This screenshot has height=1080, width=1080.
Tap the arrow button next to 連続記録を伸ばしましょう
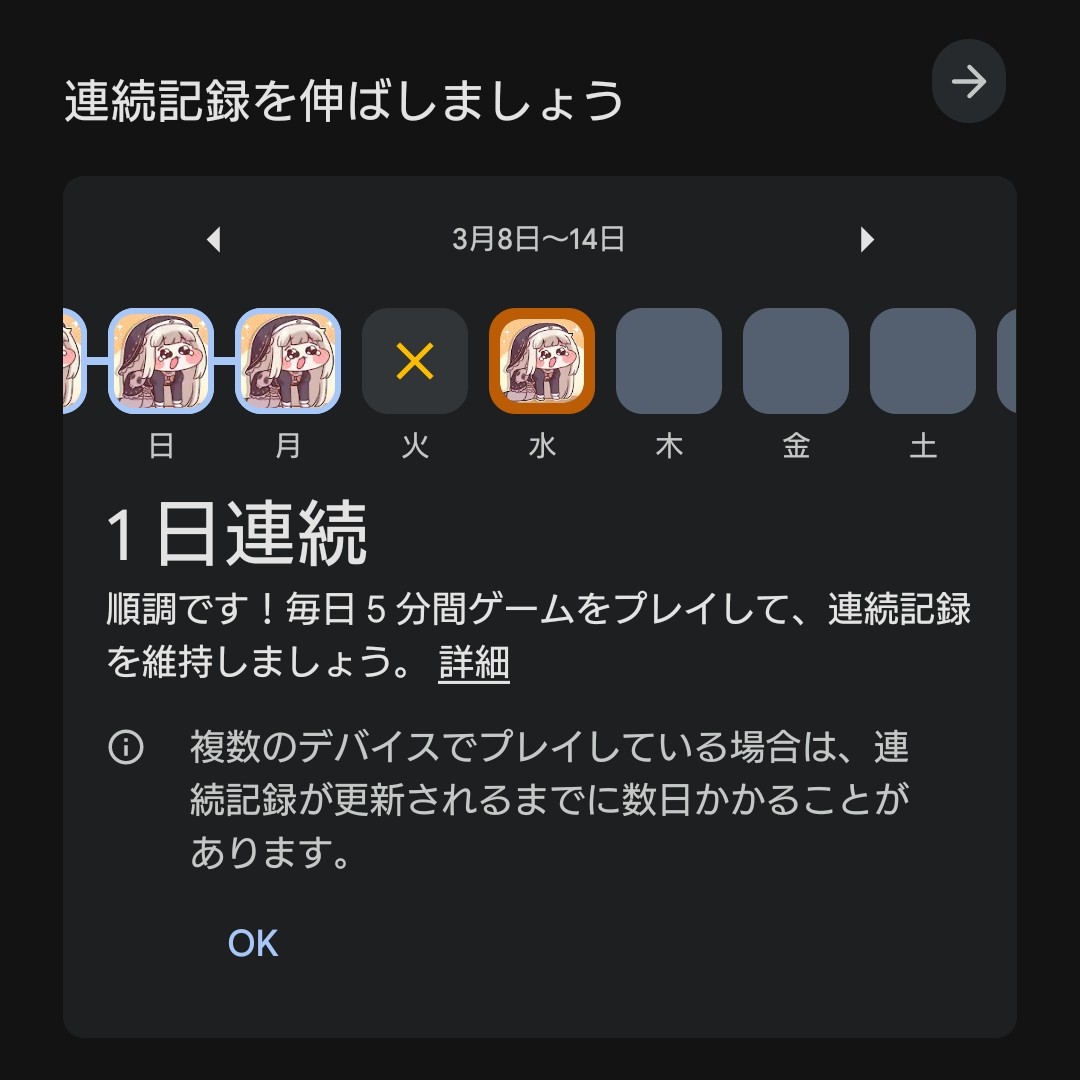(968, 82)
